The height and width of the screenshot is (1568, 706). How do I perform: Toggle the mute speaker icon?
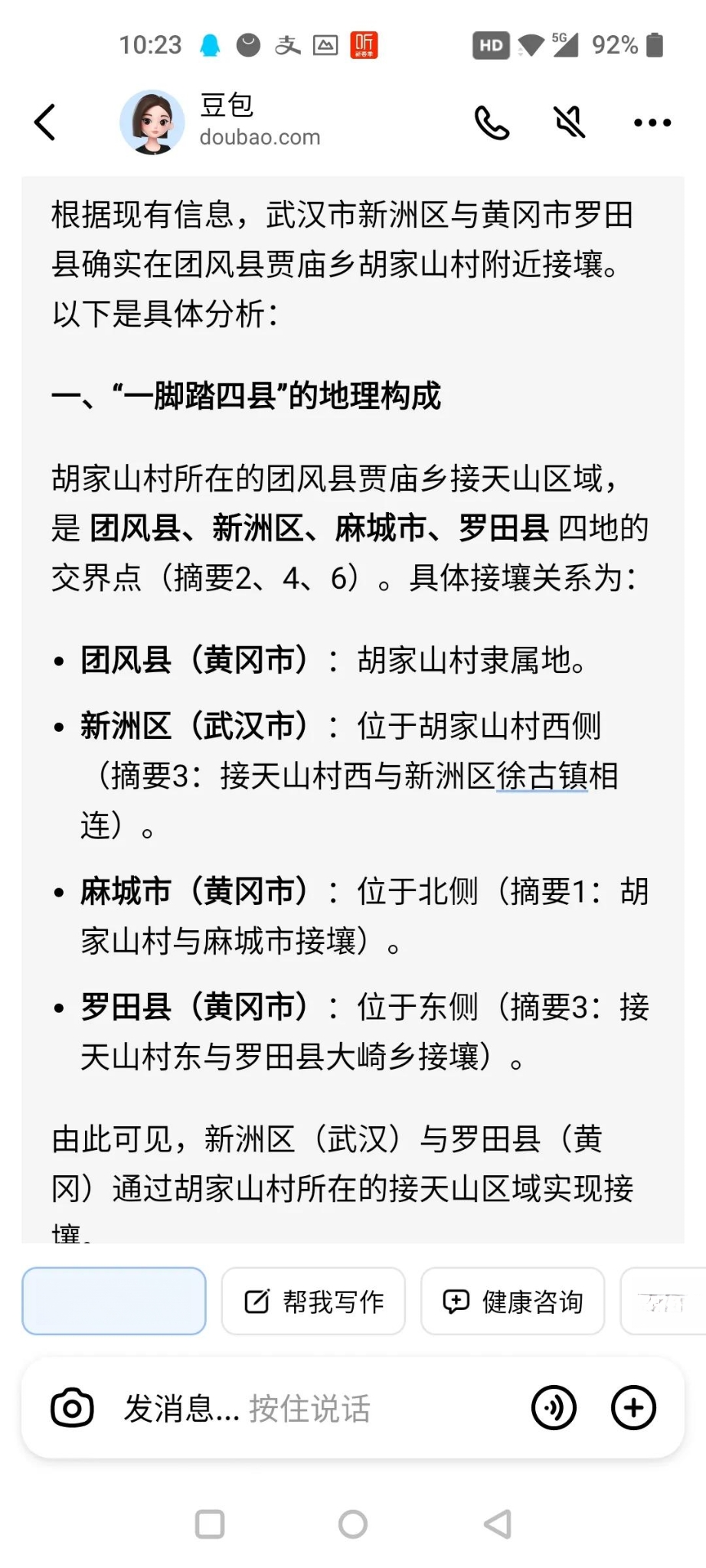(570, 122)
